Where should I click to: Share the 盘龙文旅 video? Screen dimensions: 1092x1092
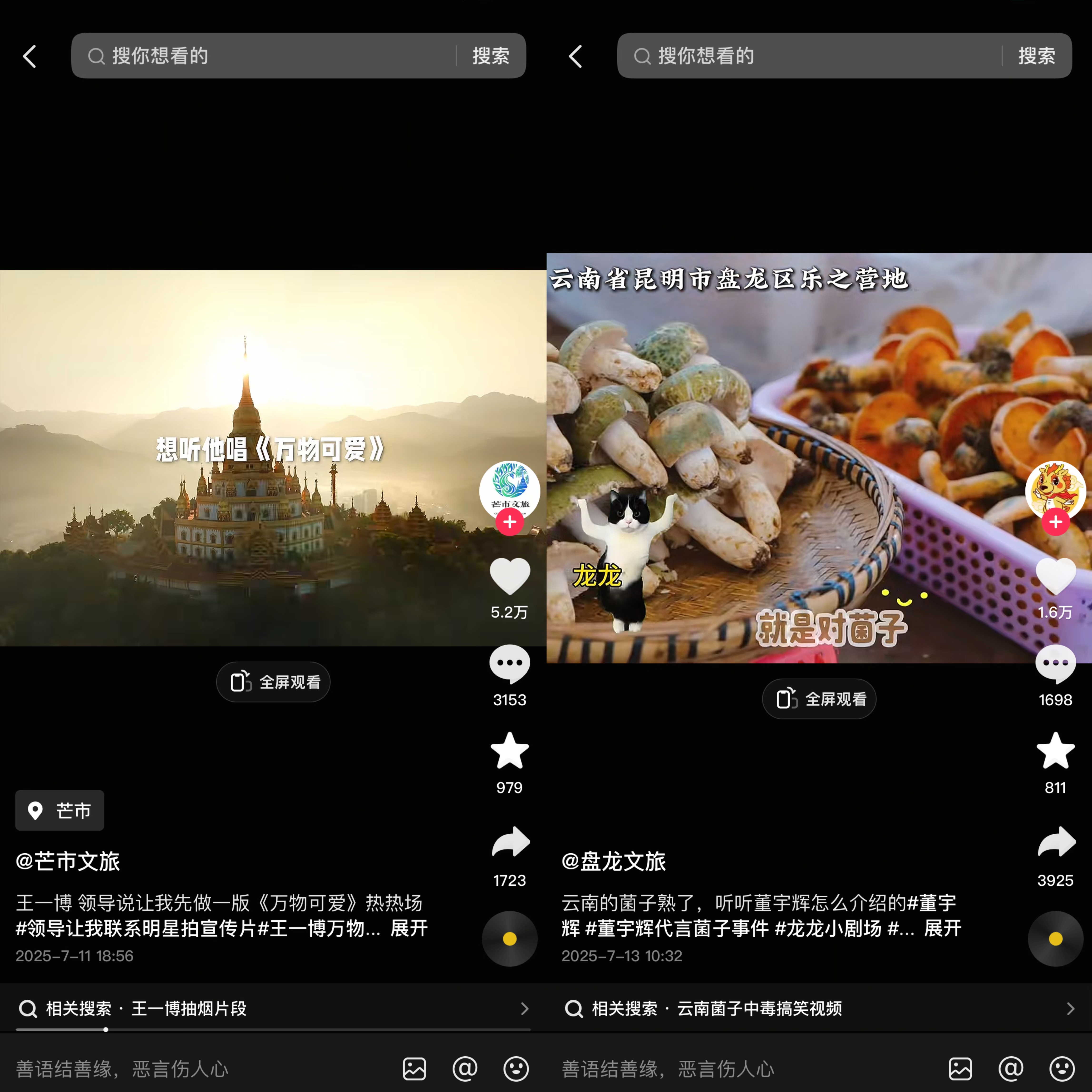(x=1055, y=842)
